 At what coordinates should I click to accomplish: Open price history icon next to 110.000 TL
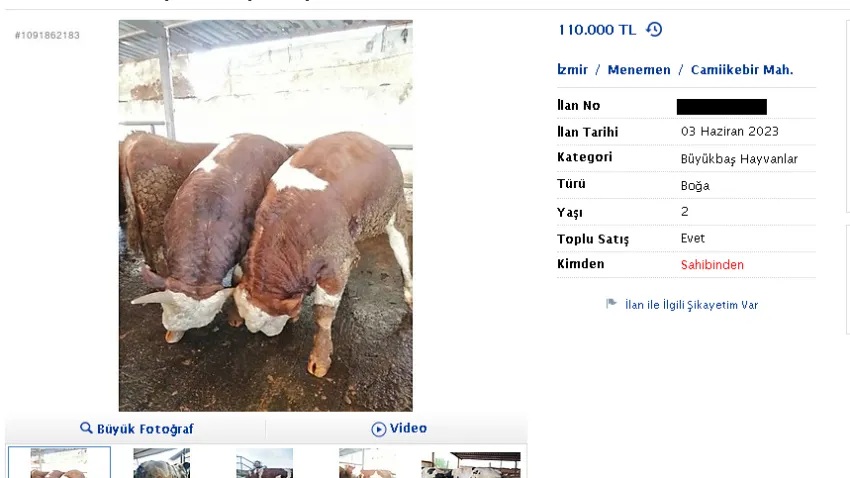tap(654, 30)
